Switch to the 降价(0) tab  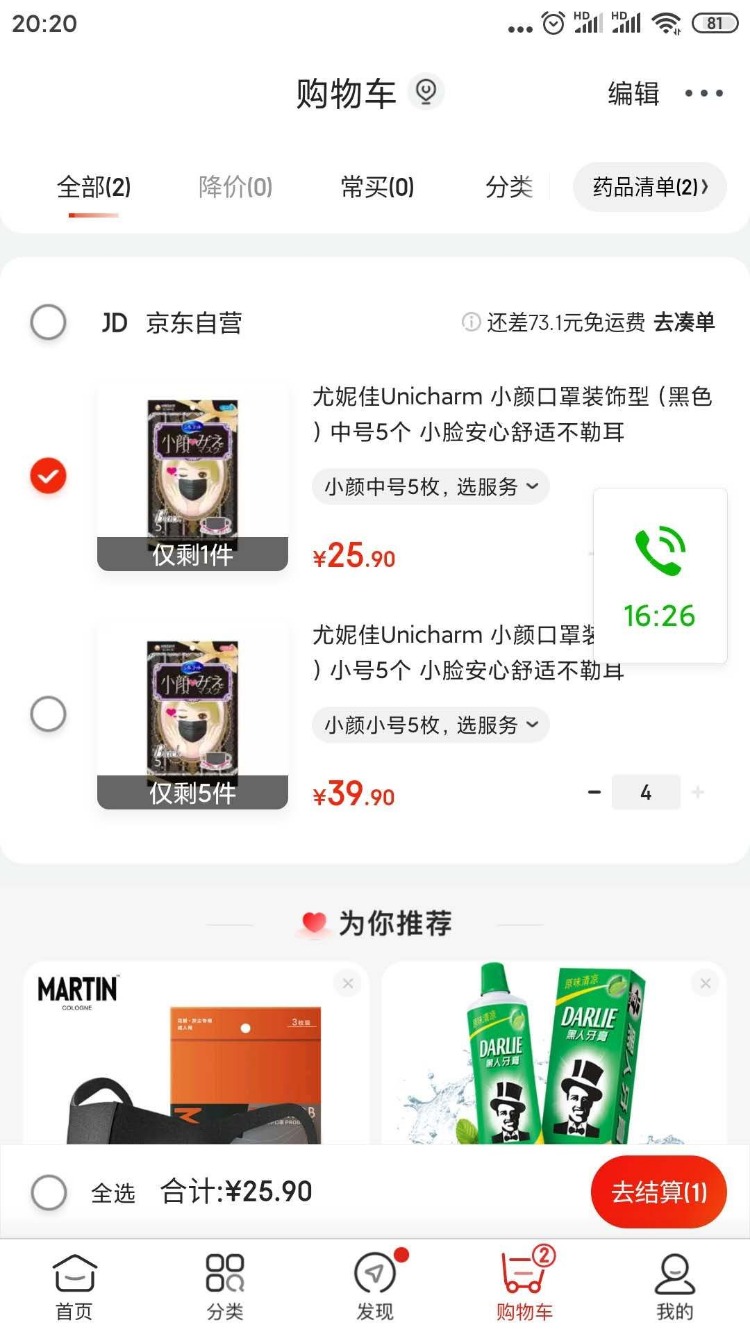point(235,187)
